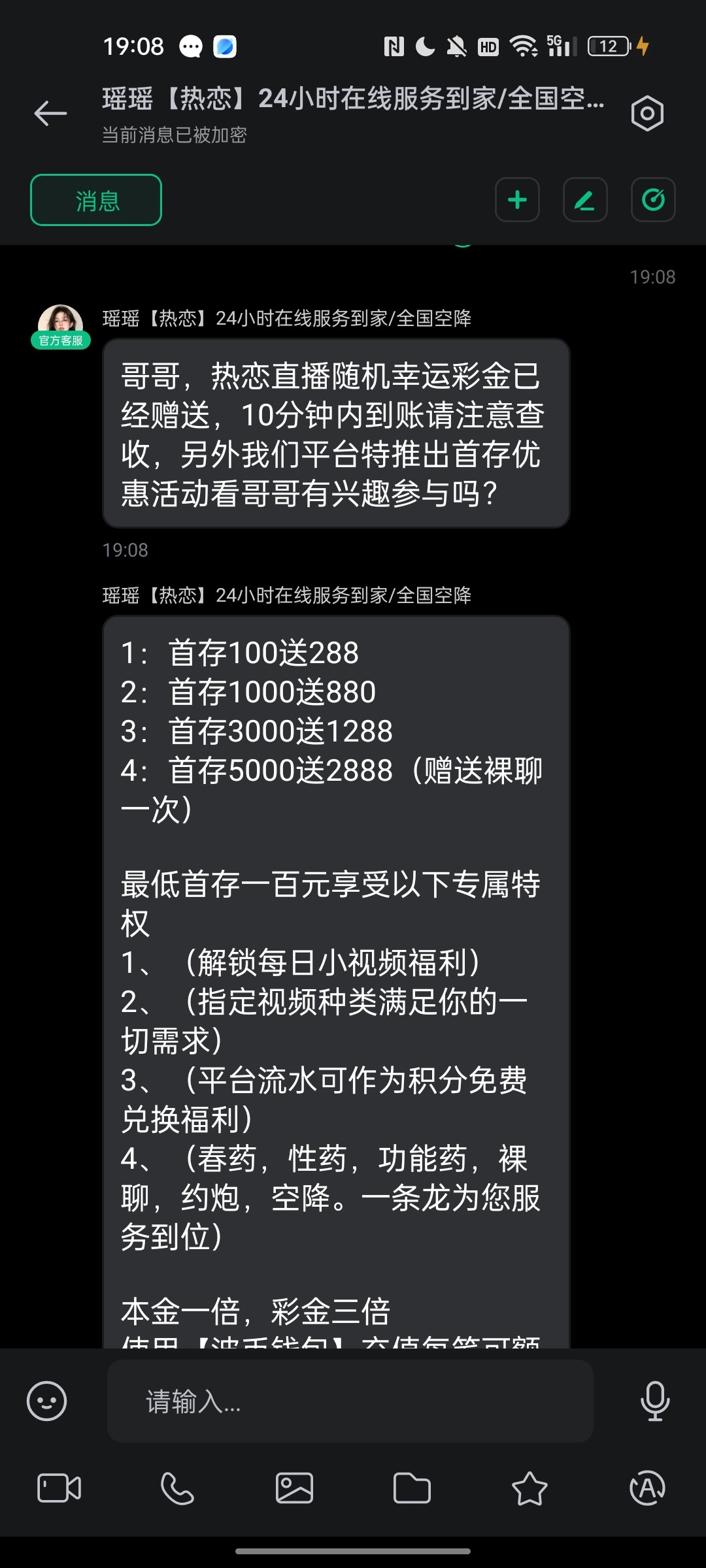Attach a file from folder
The image size is (706, 1568).
tap(412, 1488)
